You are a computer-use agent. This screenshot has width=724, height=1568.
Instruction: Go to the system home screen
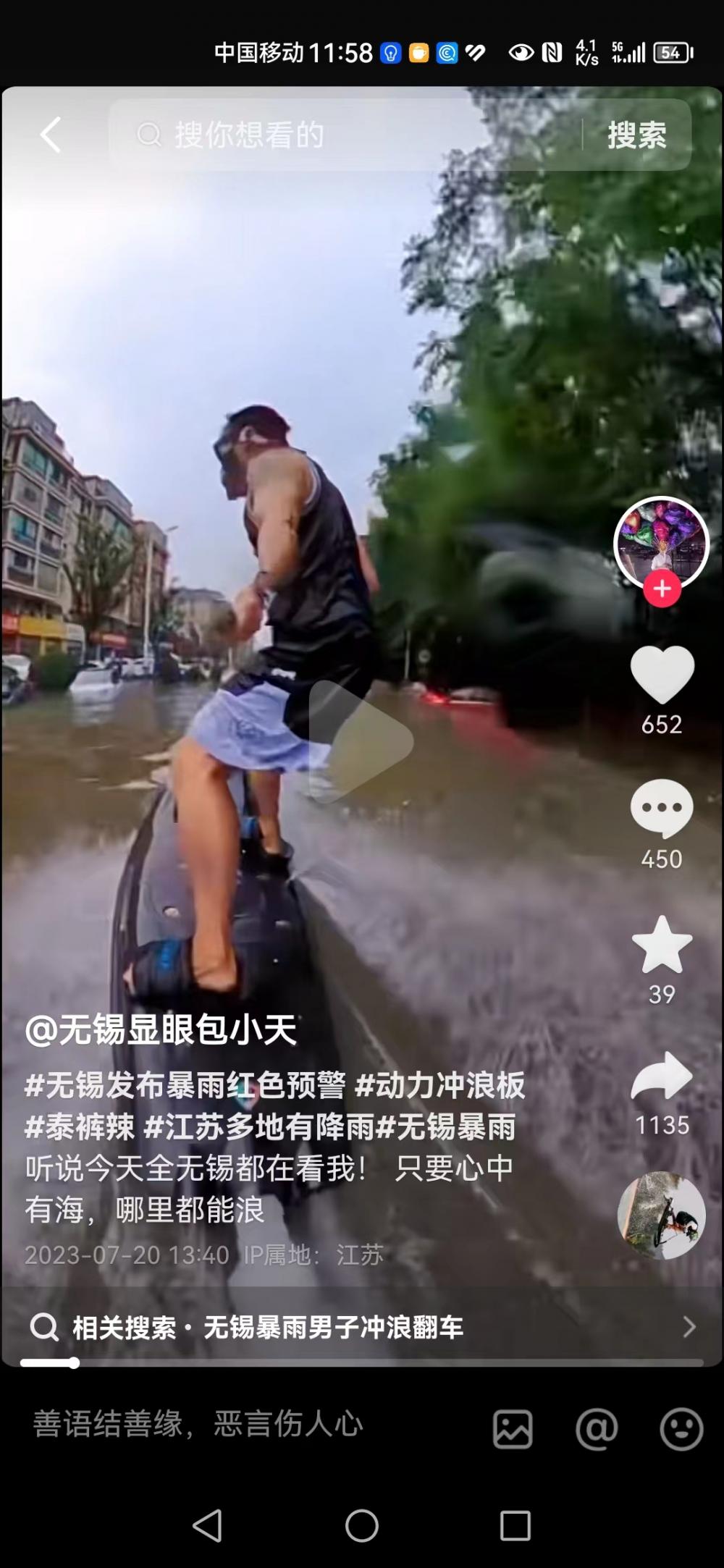click(x=361, y=1526)
